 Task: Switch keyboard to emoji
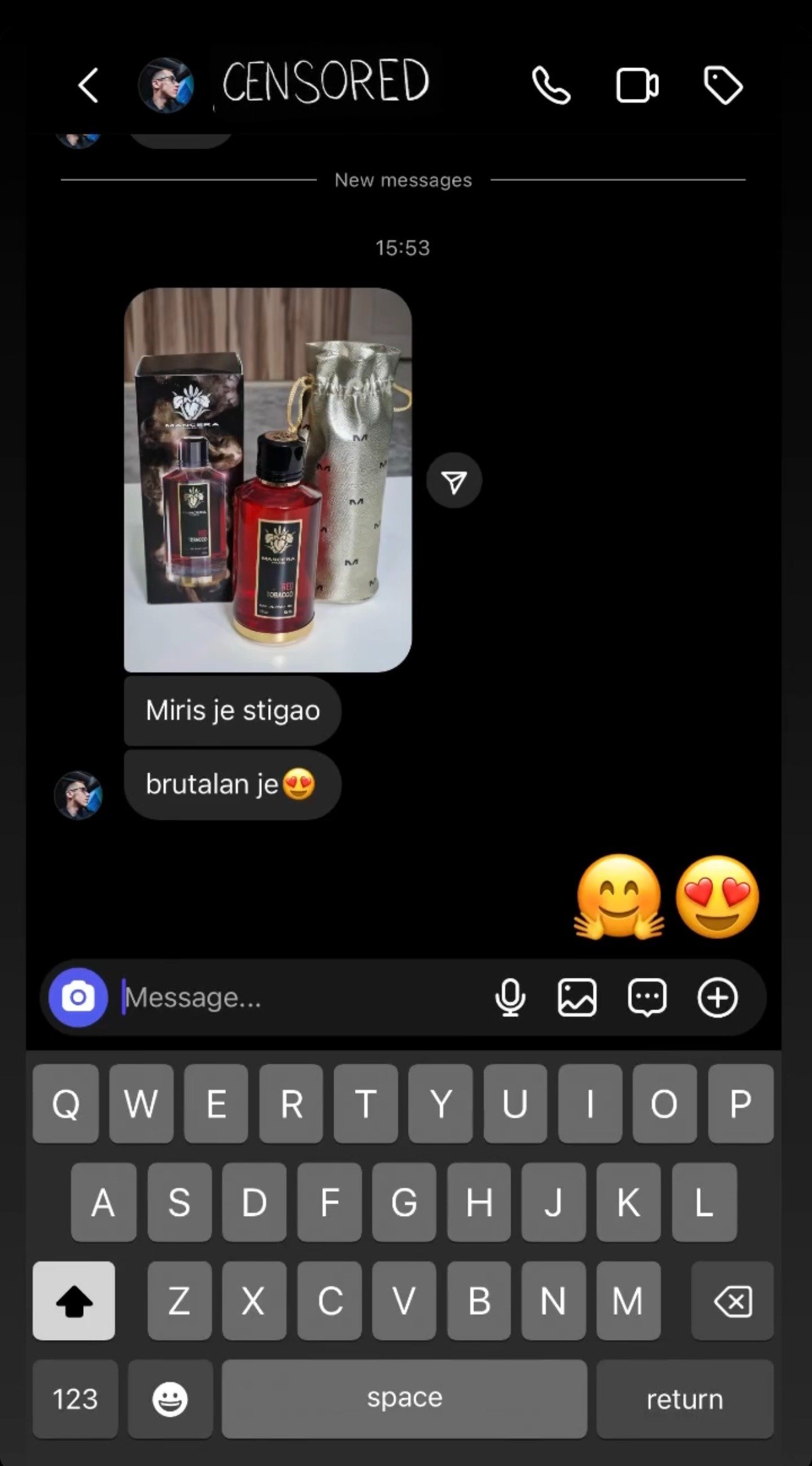pyautogui.click(x=170, y=1399)
